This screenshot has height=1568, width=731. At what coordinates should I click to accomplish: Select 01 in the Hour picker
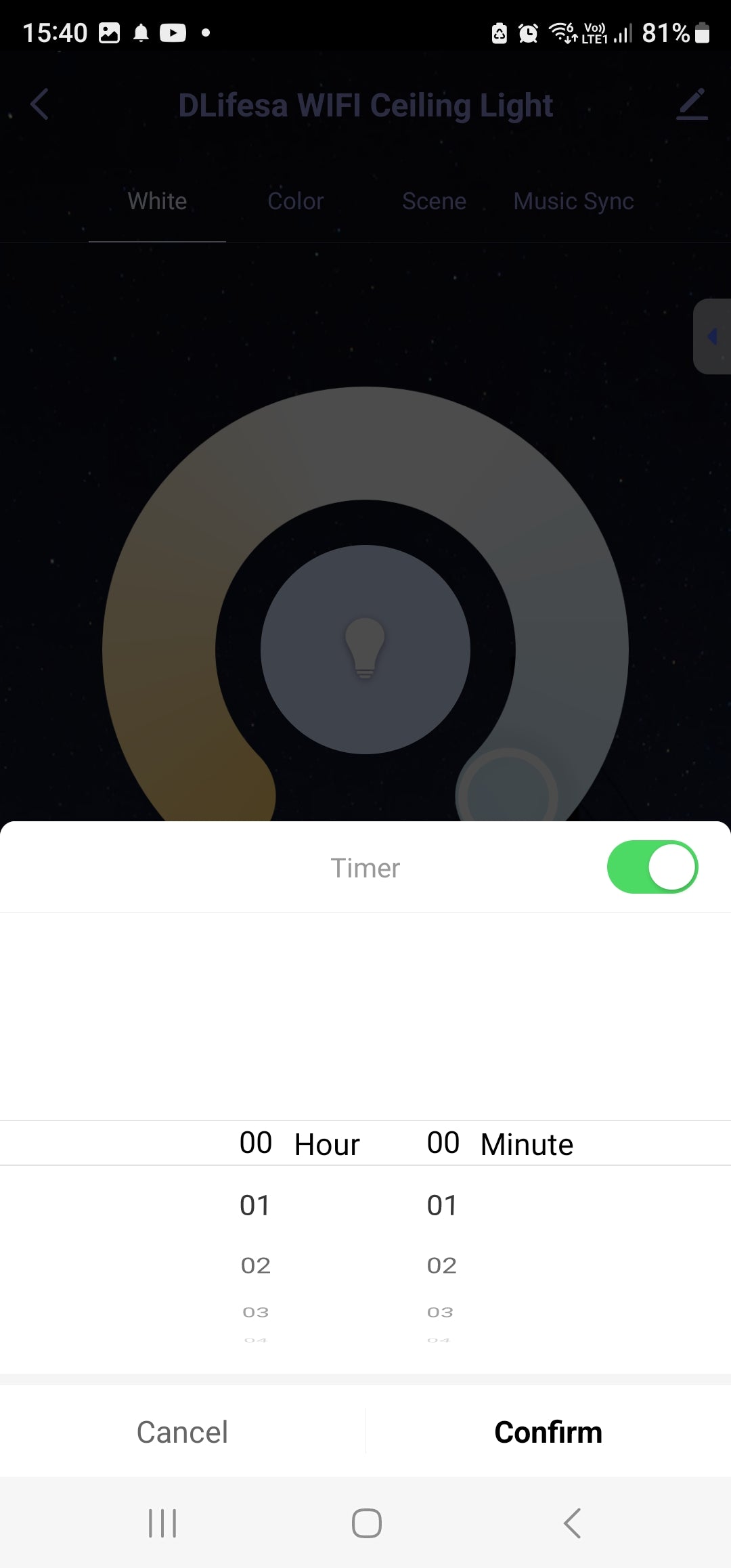coord(255,1206)
